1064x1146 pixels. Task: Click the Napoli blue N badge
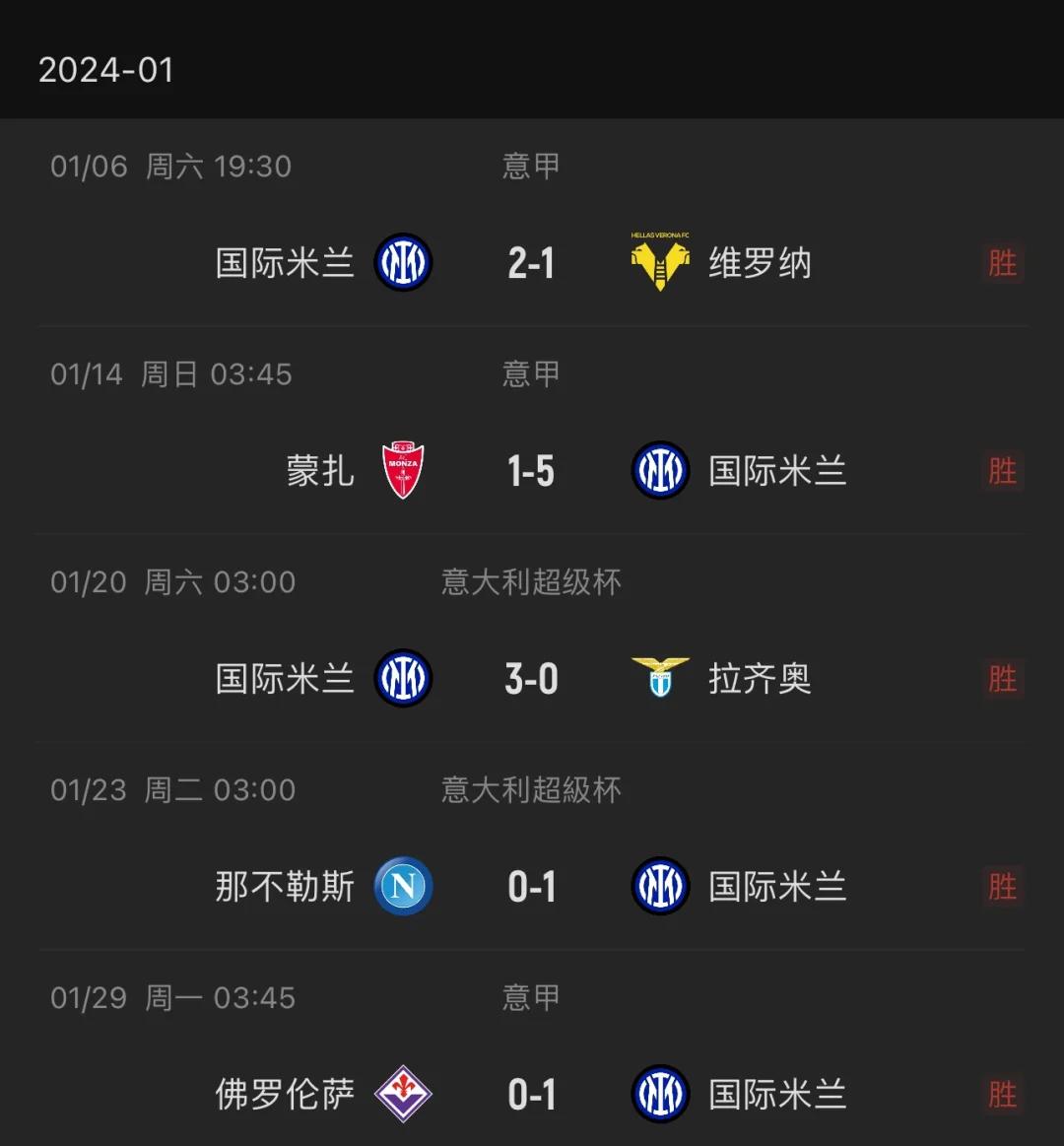pyautogui.click(x=401, y=886)
